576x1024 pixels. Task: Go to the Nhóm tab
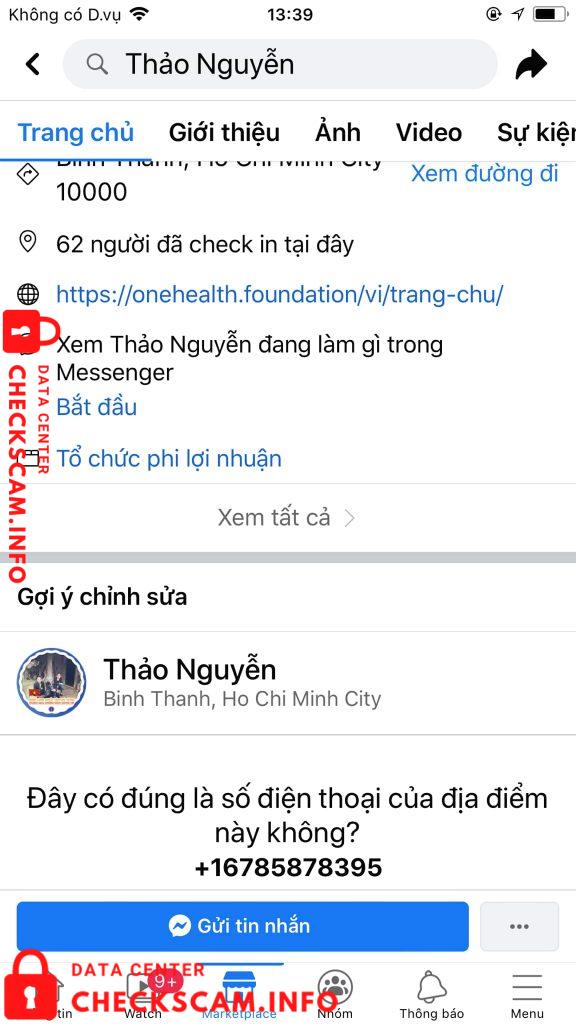(335, 994)
